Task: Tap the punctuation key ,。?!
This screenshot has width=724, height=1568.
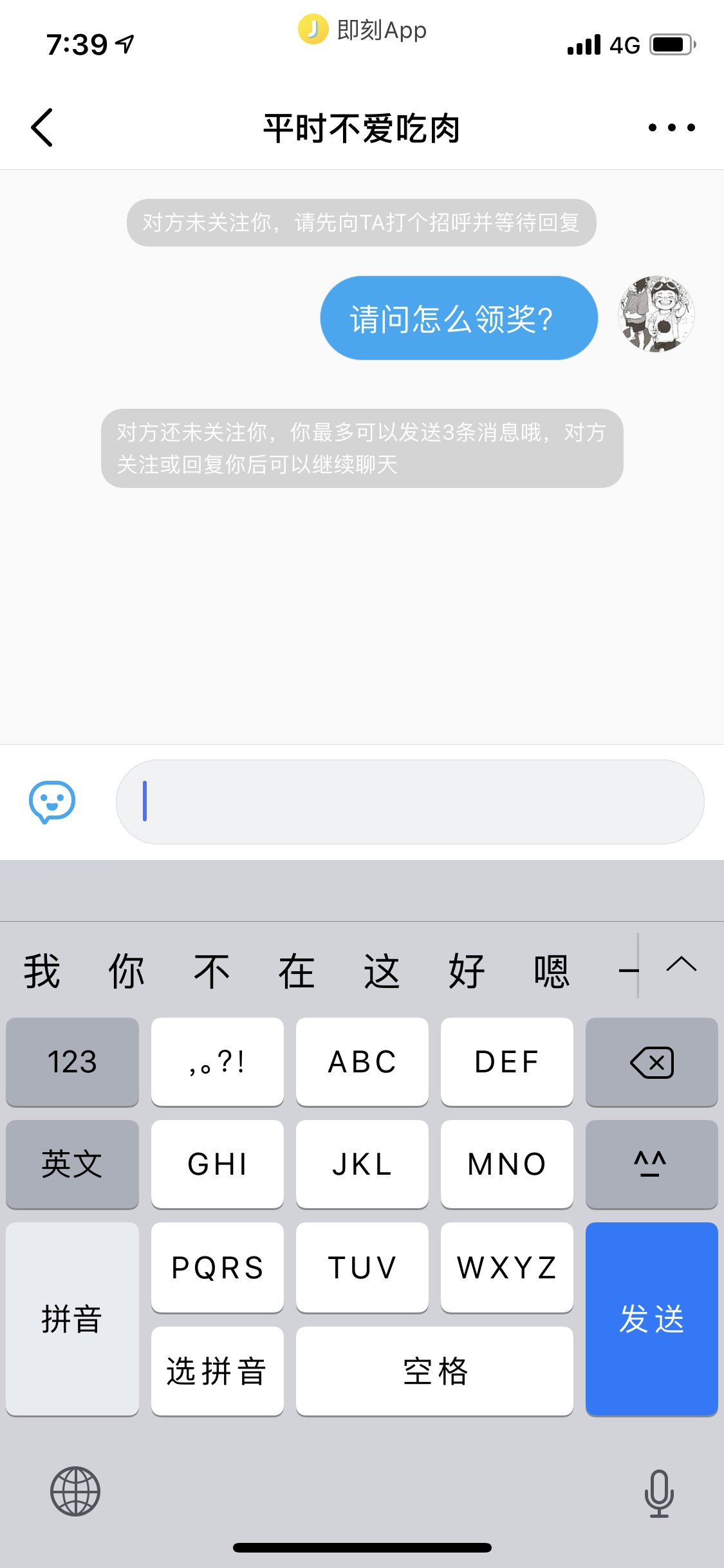Action: pyautogui.click(x=217, y=1062)
